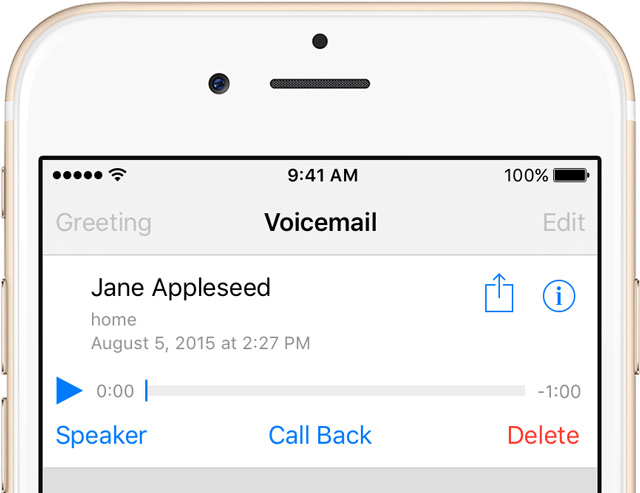
Task: Share the voicemail from Jane Appleseed
Action: pyautogui.click(x=499, y=294)
